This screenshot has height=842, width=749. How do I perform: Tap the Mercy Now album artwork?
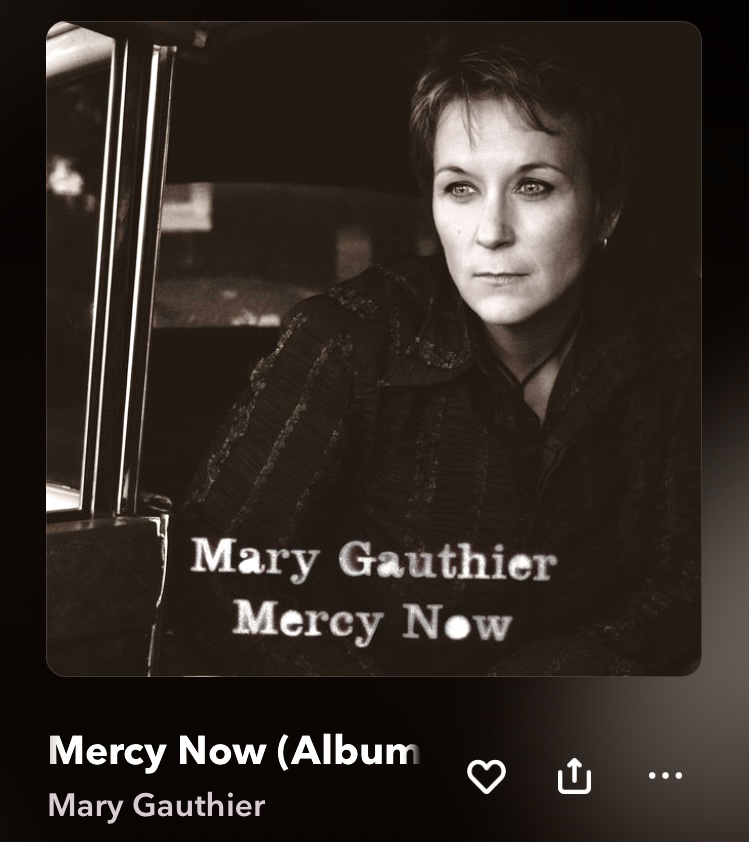pos(374,349)
